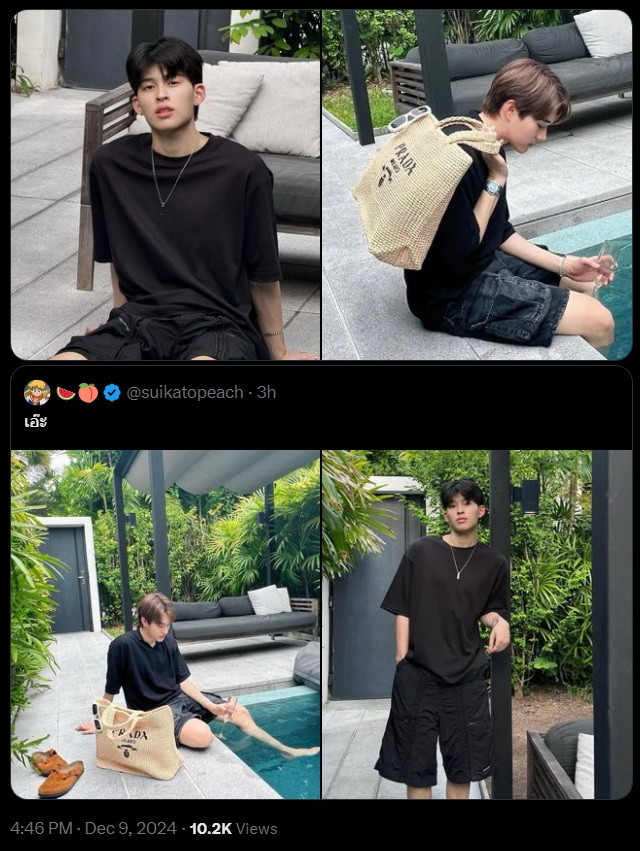Open the photo of the man sitting before the sofa
640x851 pixels.
[165, 185]
